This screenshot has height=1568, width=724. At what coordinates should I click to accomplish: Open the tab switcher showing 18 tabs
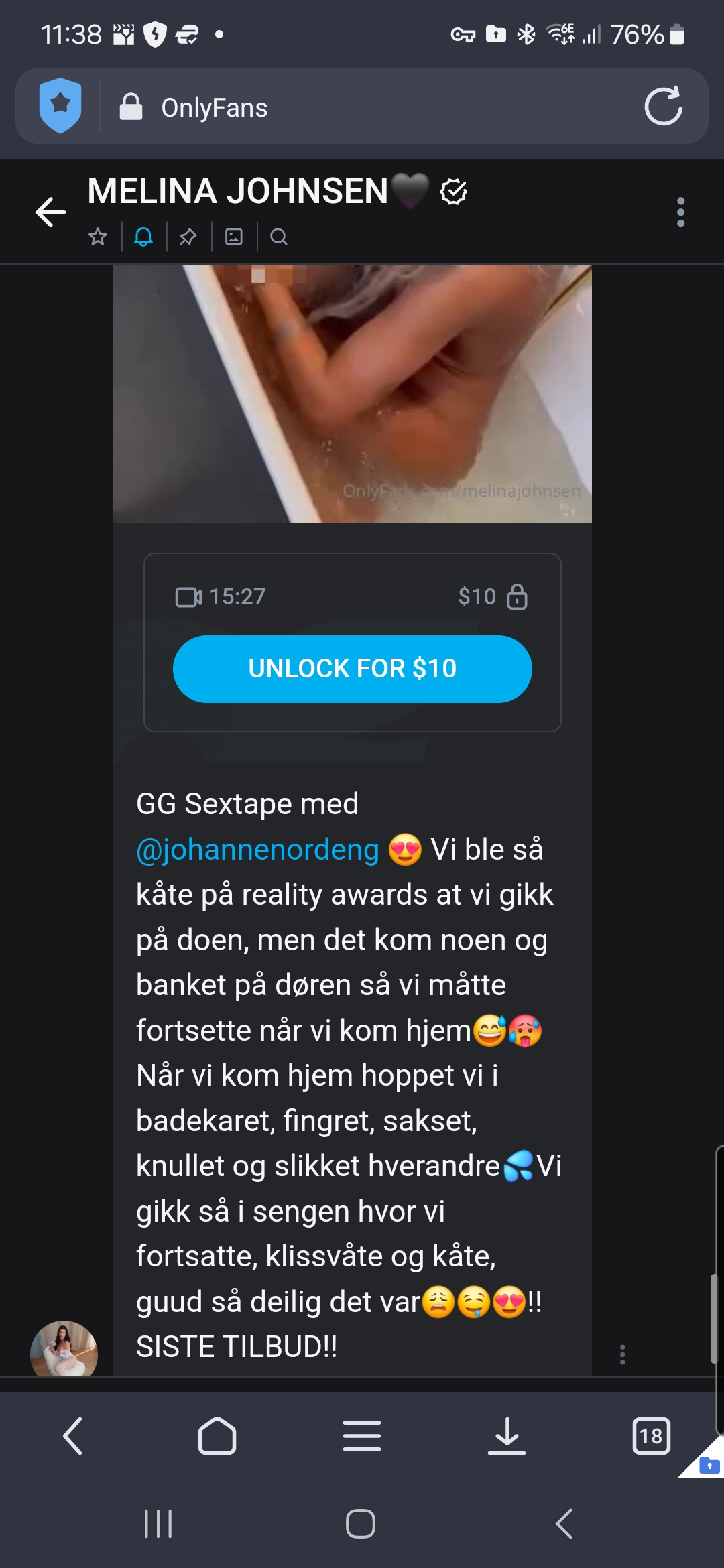pos(651,1436)
